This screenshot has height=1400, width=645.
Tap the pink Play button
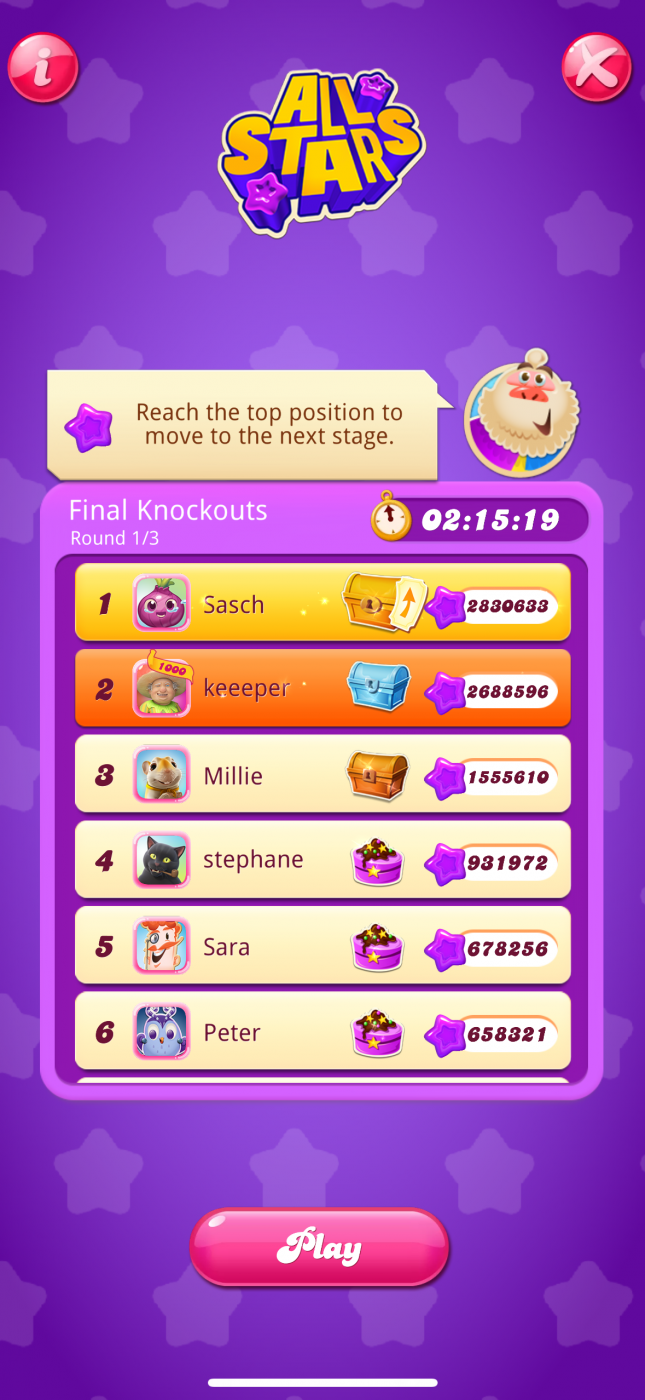(319, 1247)
